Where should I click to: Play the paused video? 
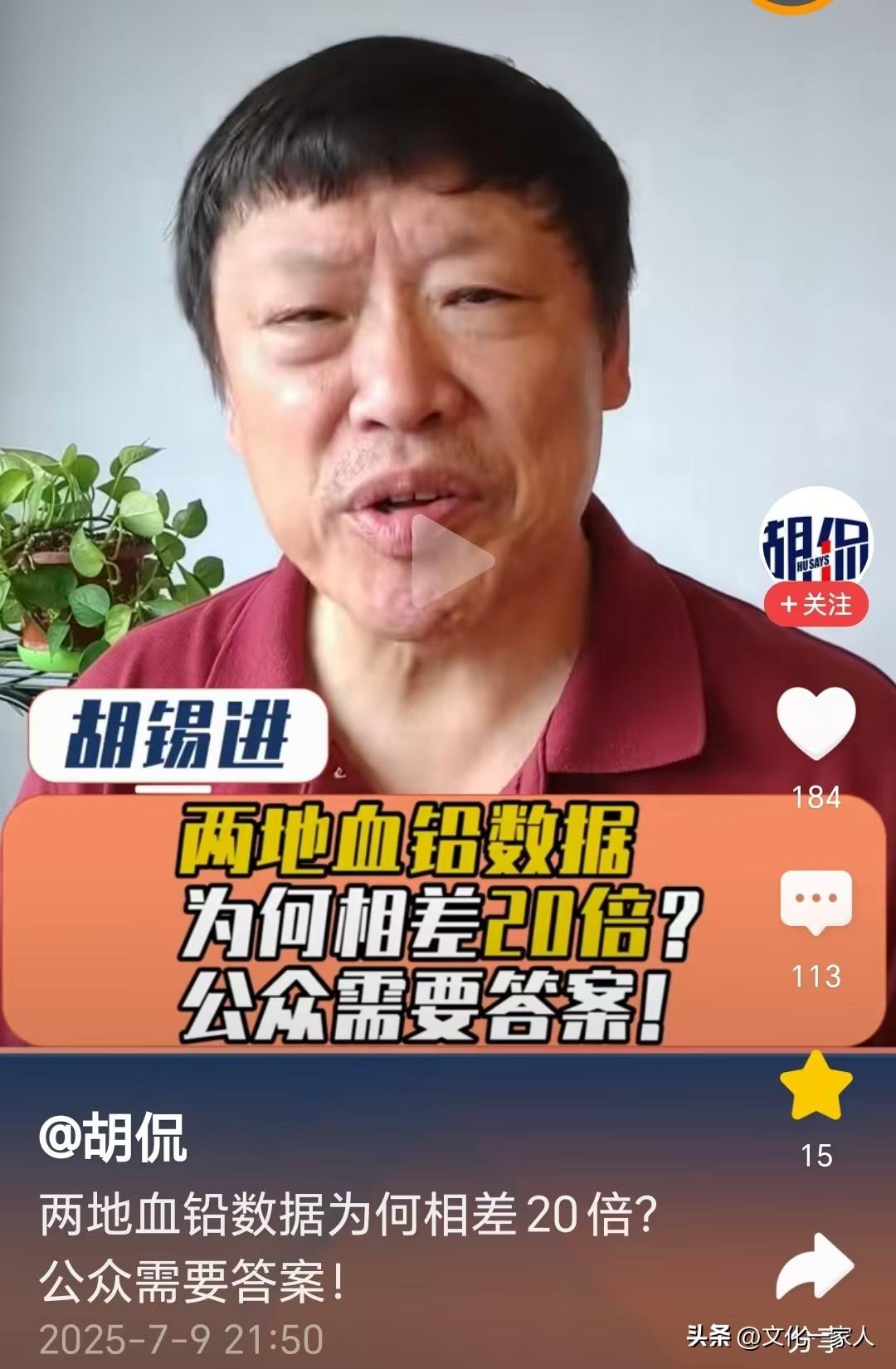(449, 562)
